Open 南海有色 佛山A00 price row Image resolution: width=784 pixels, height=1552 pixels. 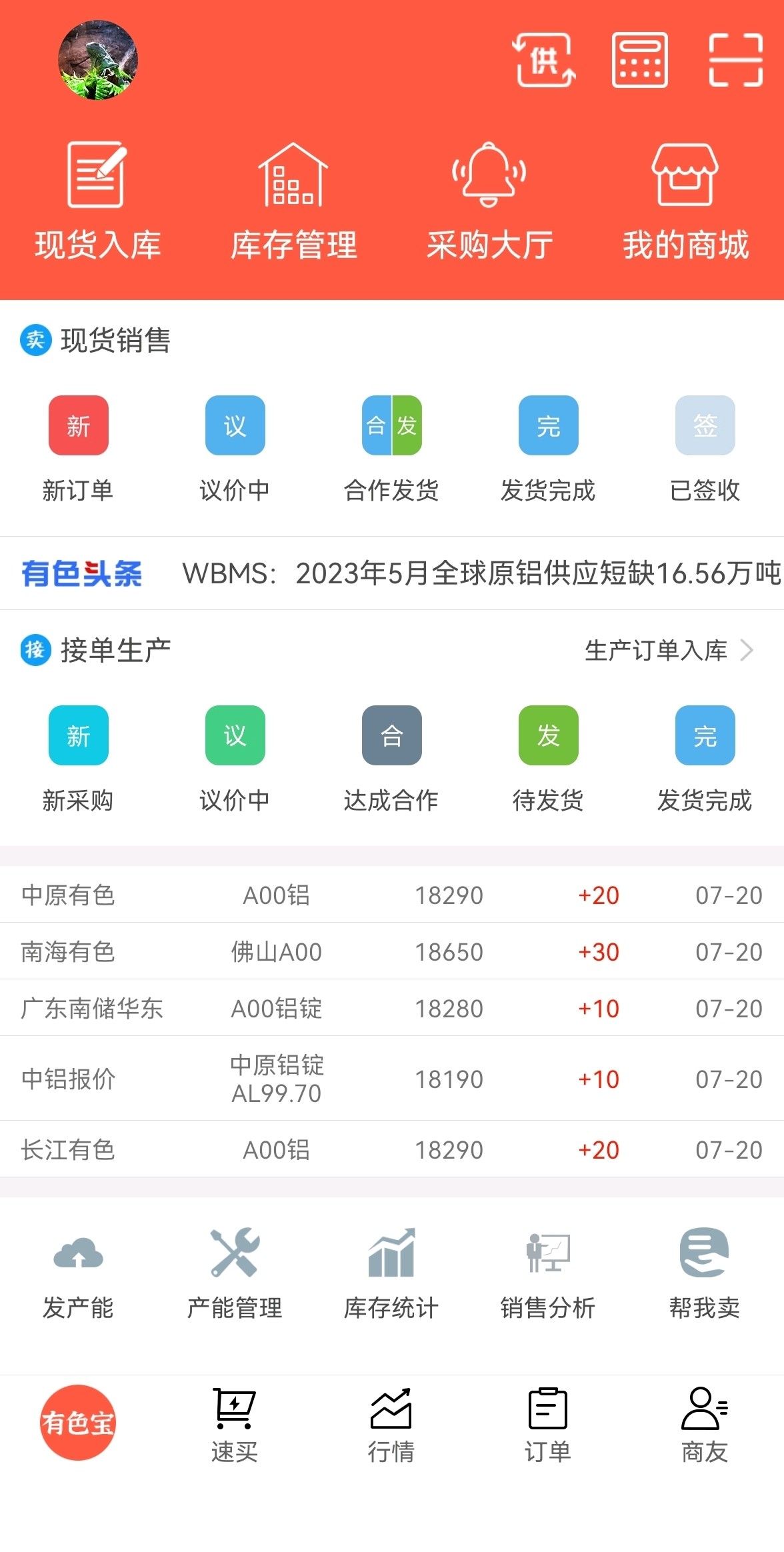click(392, 951)
